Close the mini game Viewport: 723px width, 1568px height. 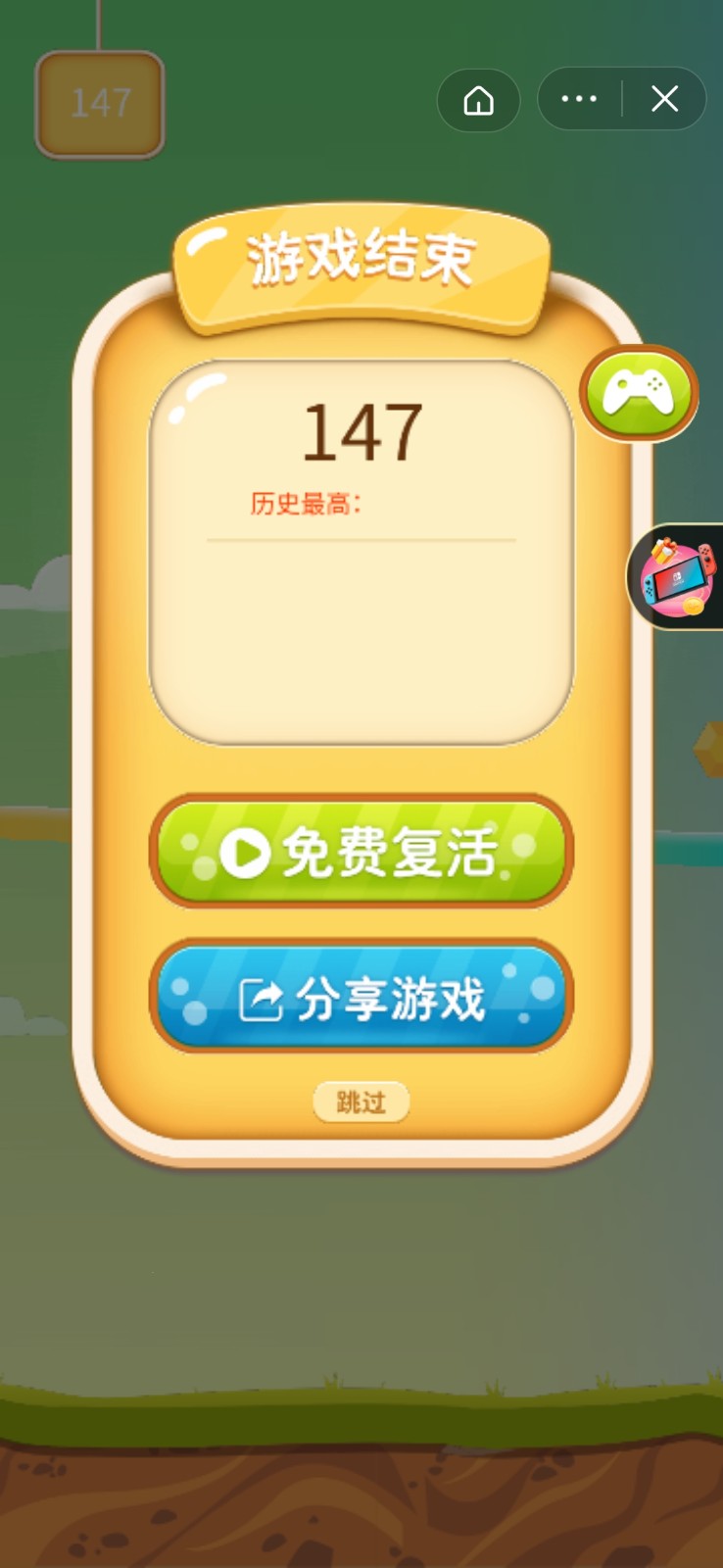(664, 99)
